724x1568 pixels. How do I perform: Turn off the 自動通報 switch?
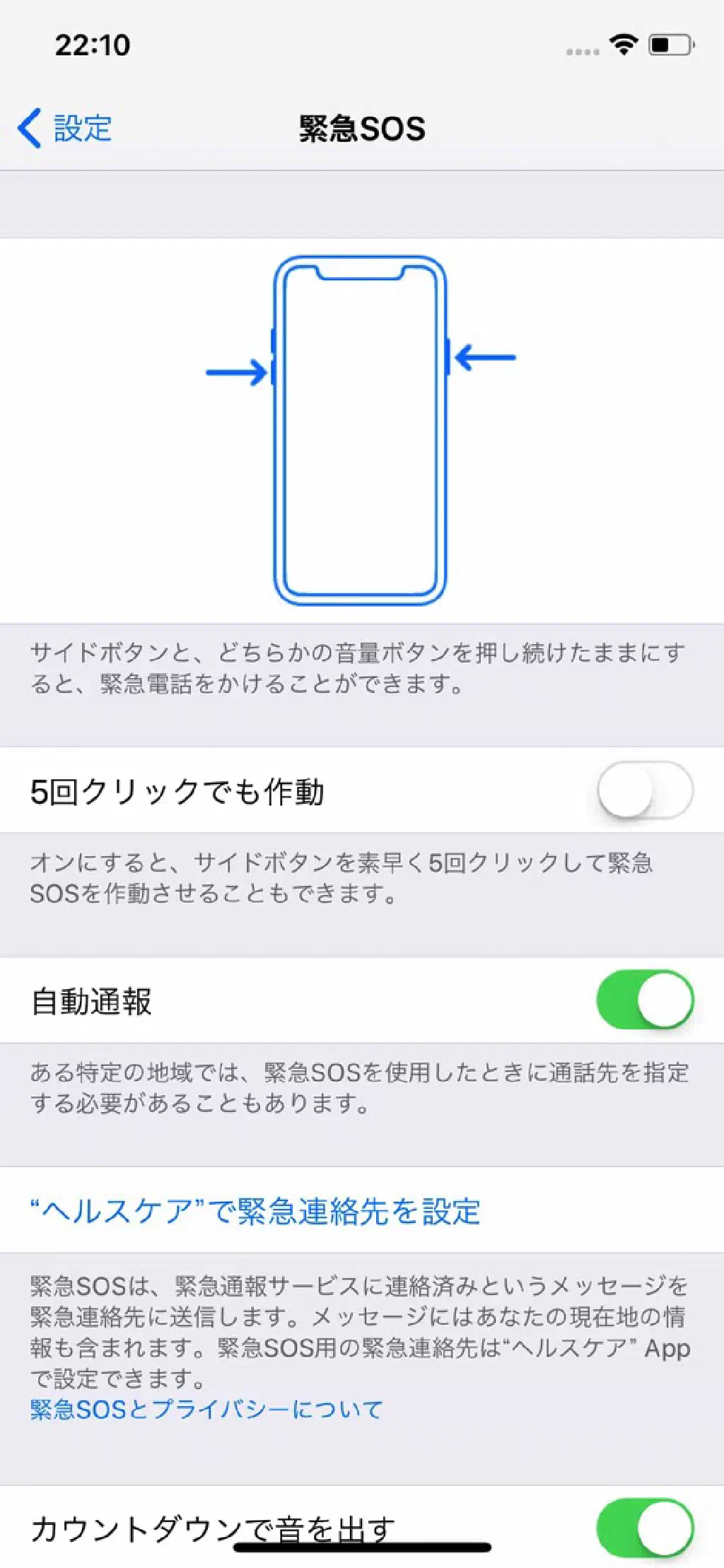pos(644,1000)
